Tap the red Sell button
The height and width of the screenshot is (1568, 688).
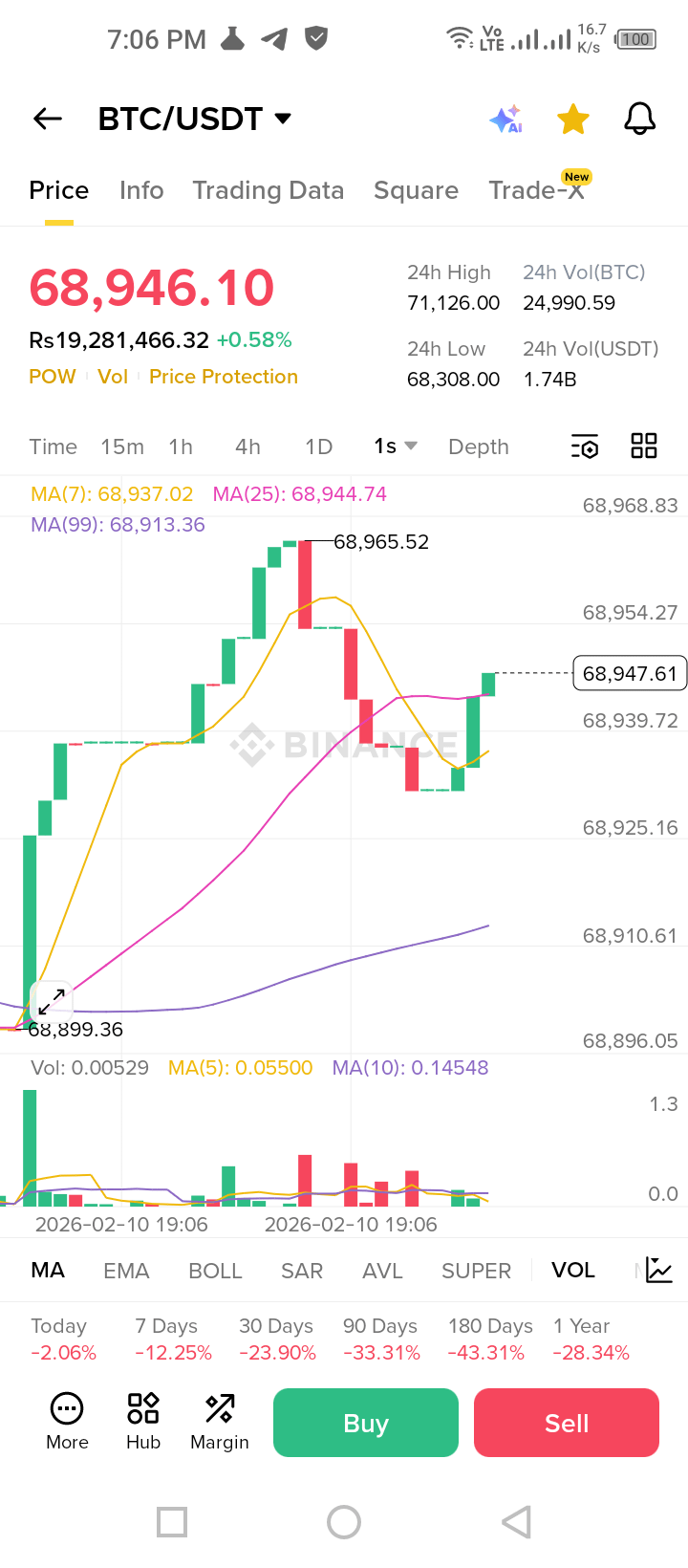coord(567,1423)
